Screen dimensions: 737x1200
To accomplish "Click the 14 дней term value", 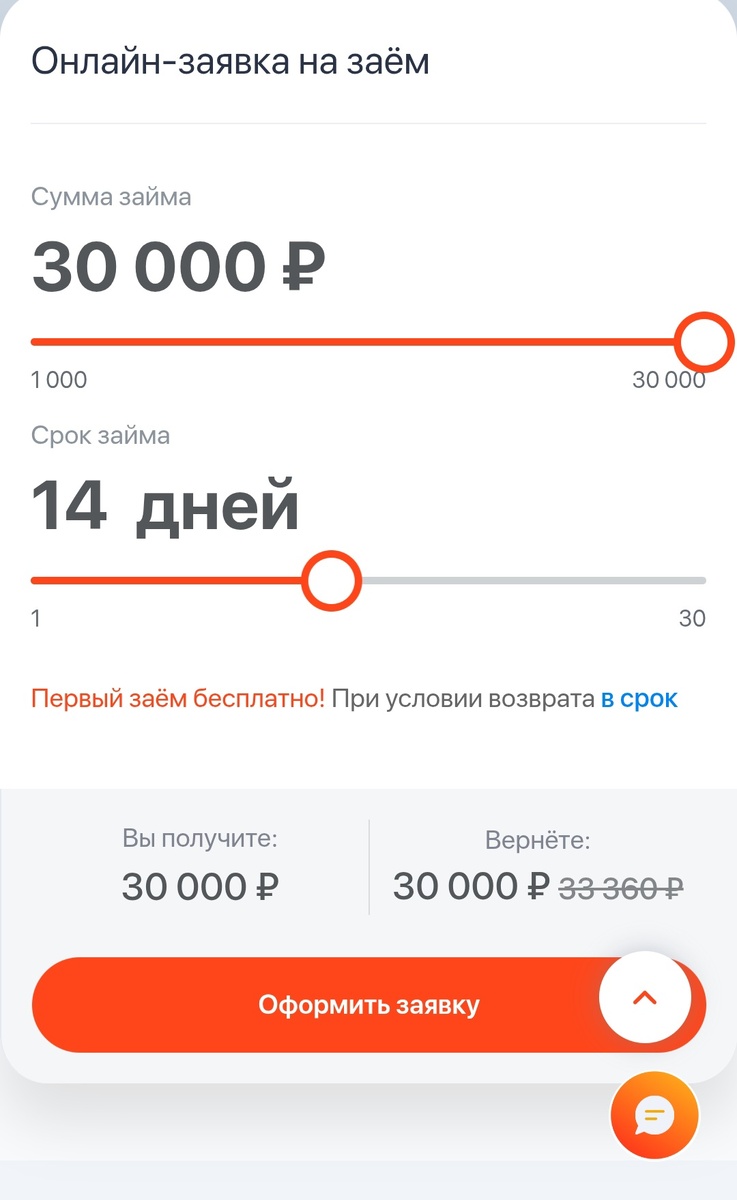I will pyautogui.click(x=165, y=505).
